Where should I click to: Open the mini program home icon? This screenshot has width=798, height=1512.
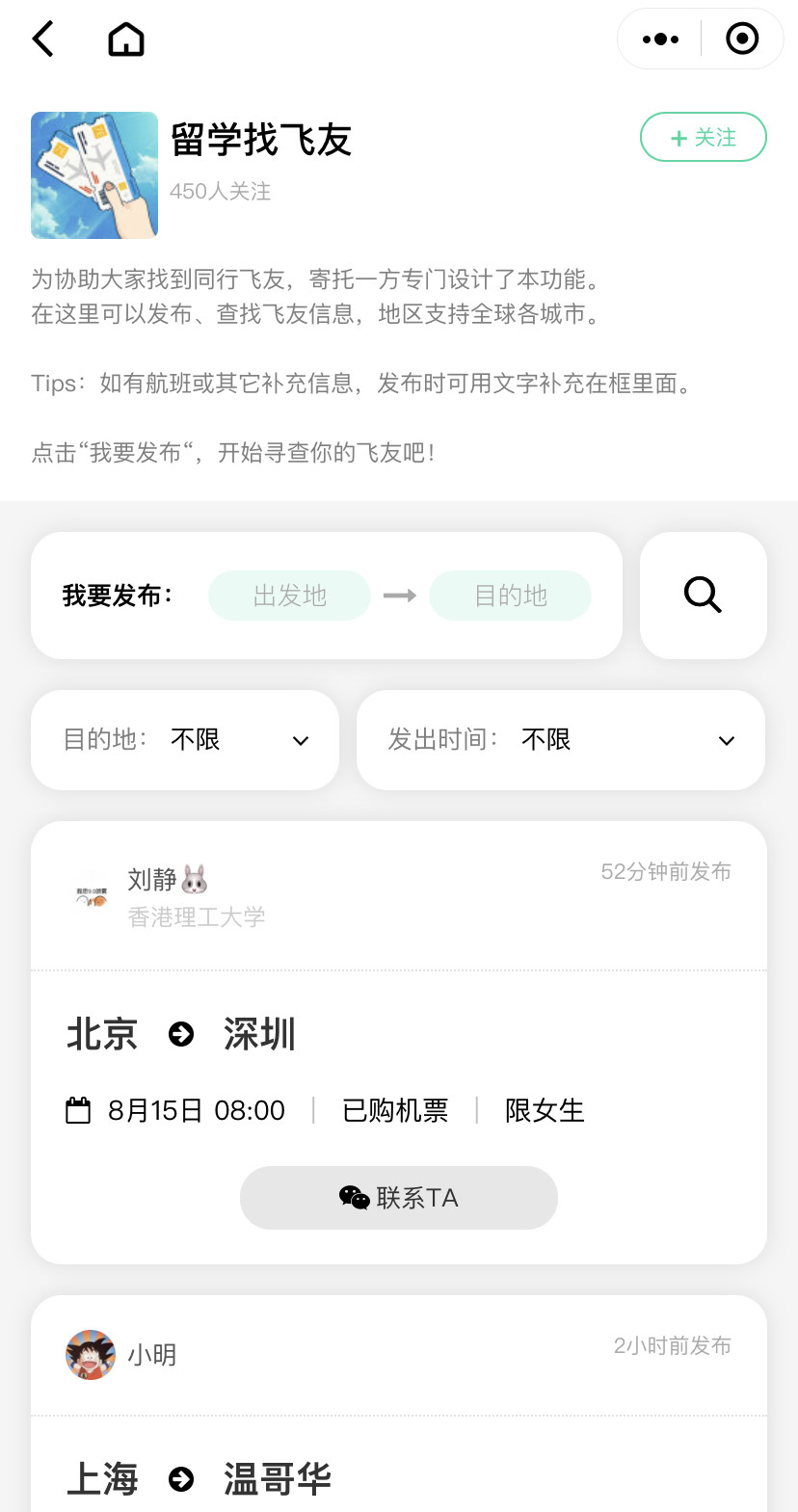coord(126,40)
